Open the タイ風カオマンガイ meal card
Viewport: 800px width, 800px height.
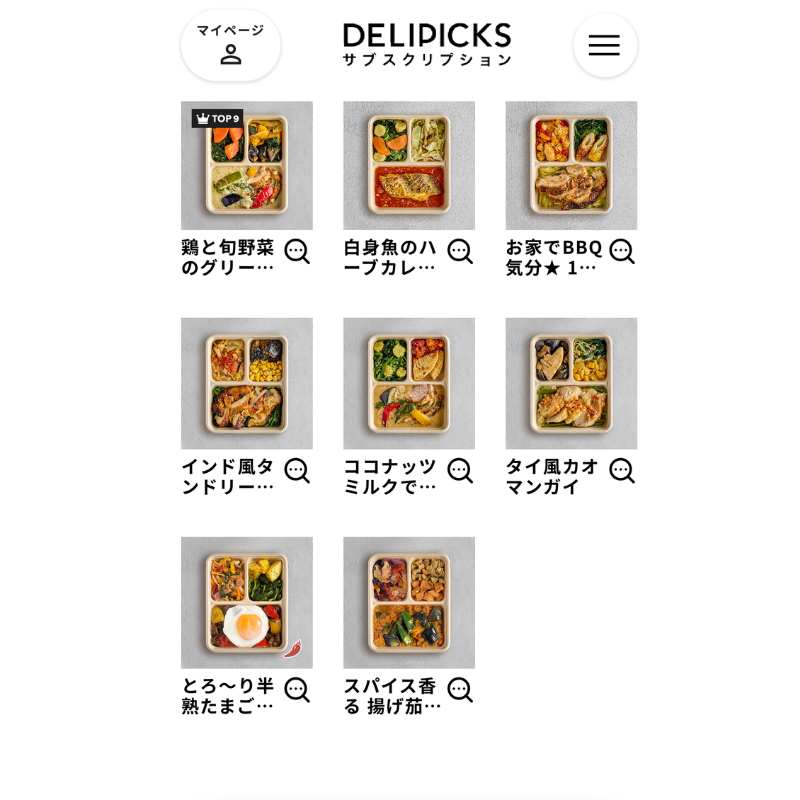[570, 384]
